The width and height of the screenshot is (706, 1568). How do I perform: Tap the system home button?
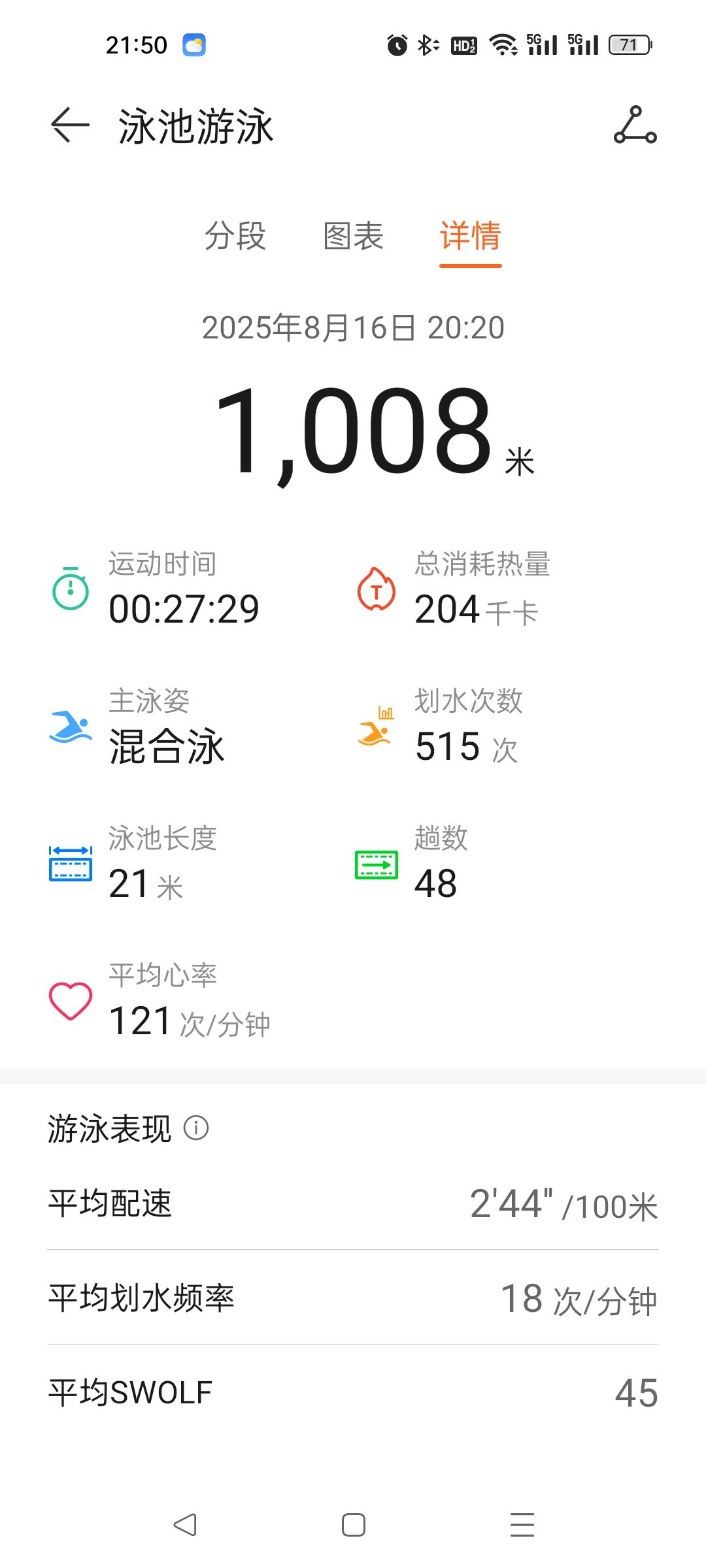[x=354, y=1525]
